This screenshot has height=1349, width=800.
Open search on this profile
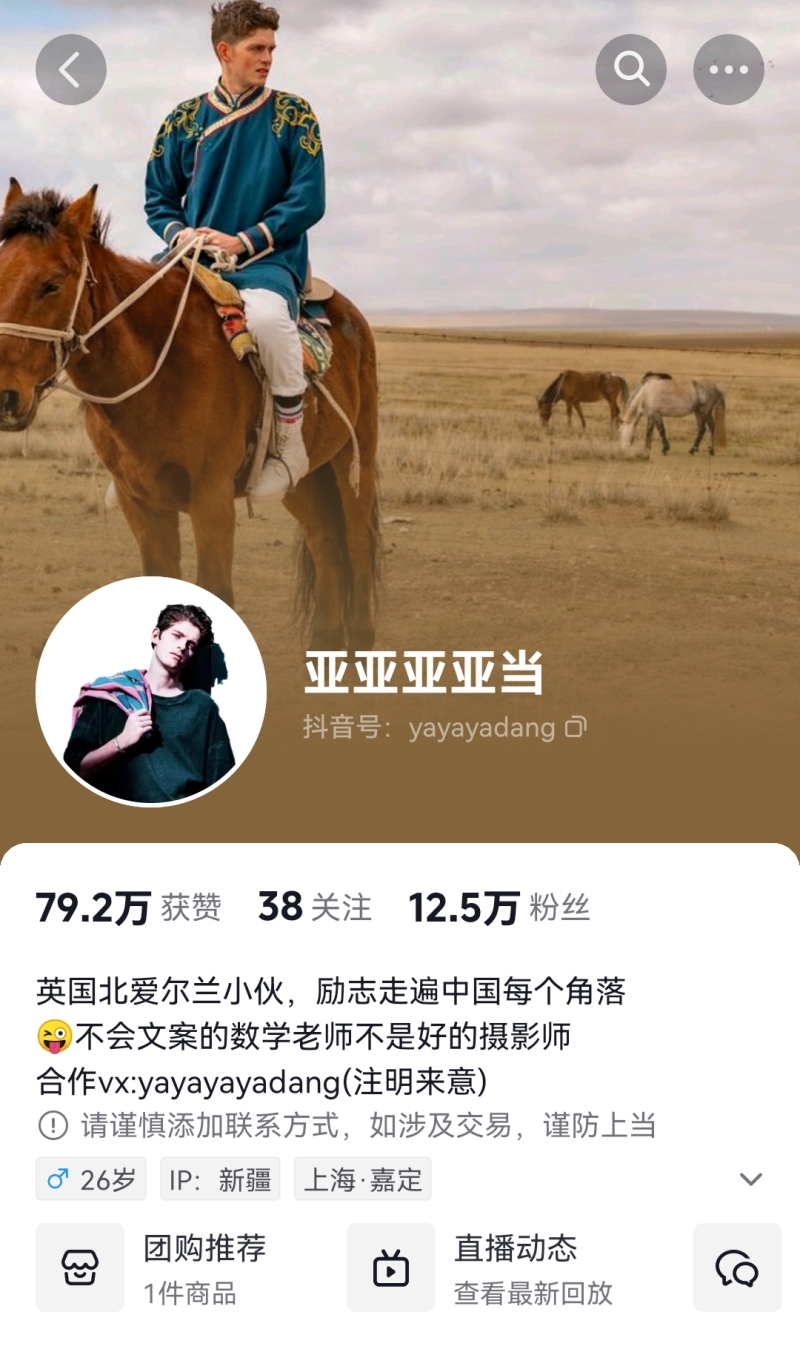[x=631, y=70]
